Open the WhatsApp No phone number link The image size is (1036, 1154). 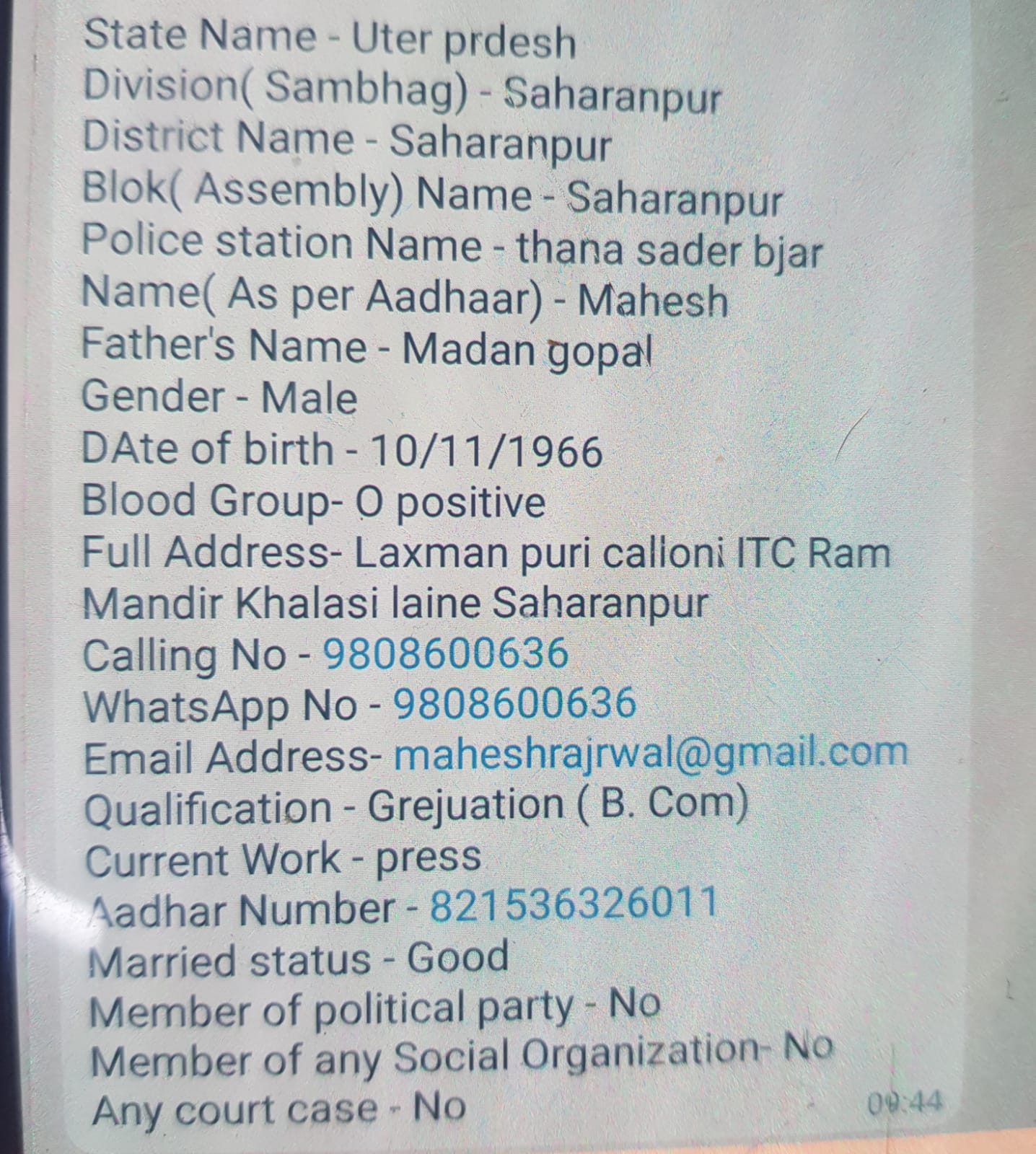[514, 704]
